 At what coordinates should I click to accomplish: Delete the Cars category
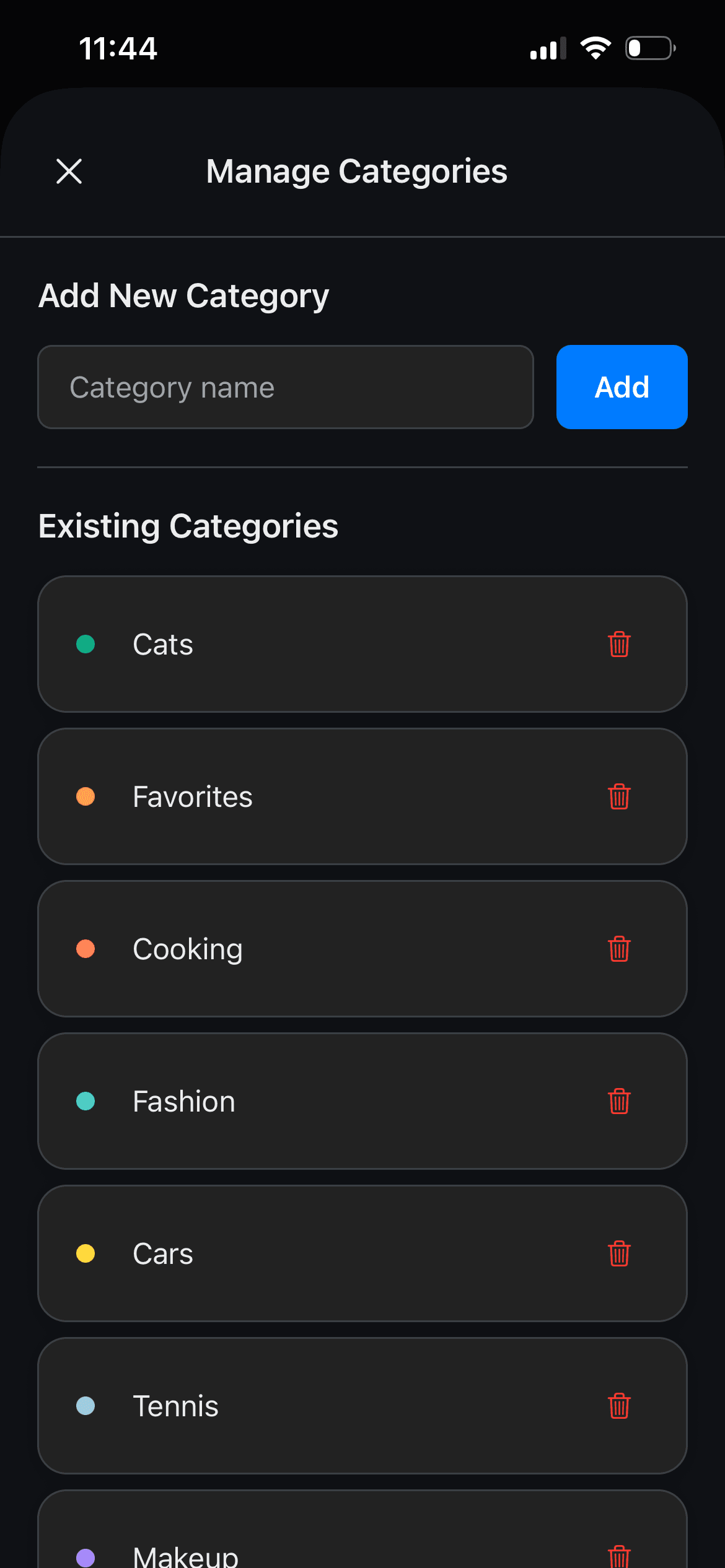point(619,1253)
